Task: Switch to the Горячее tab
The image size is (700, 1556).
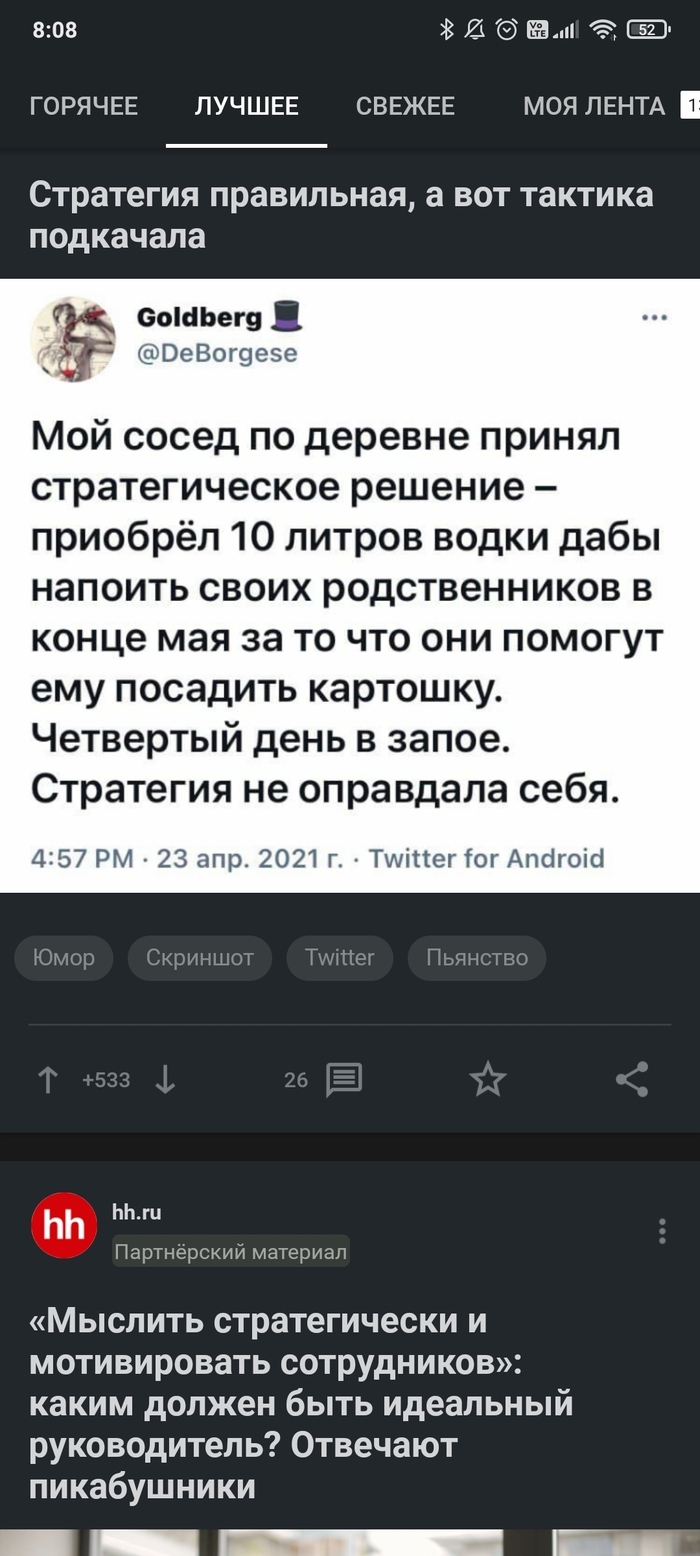Action: coord(84,106)
